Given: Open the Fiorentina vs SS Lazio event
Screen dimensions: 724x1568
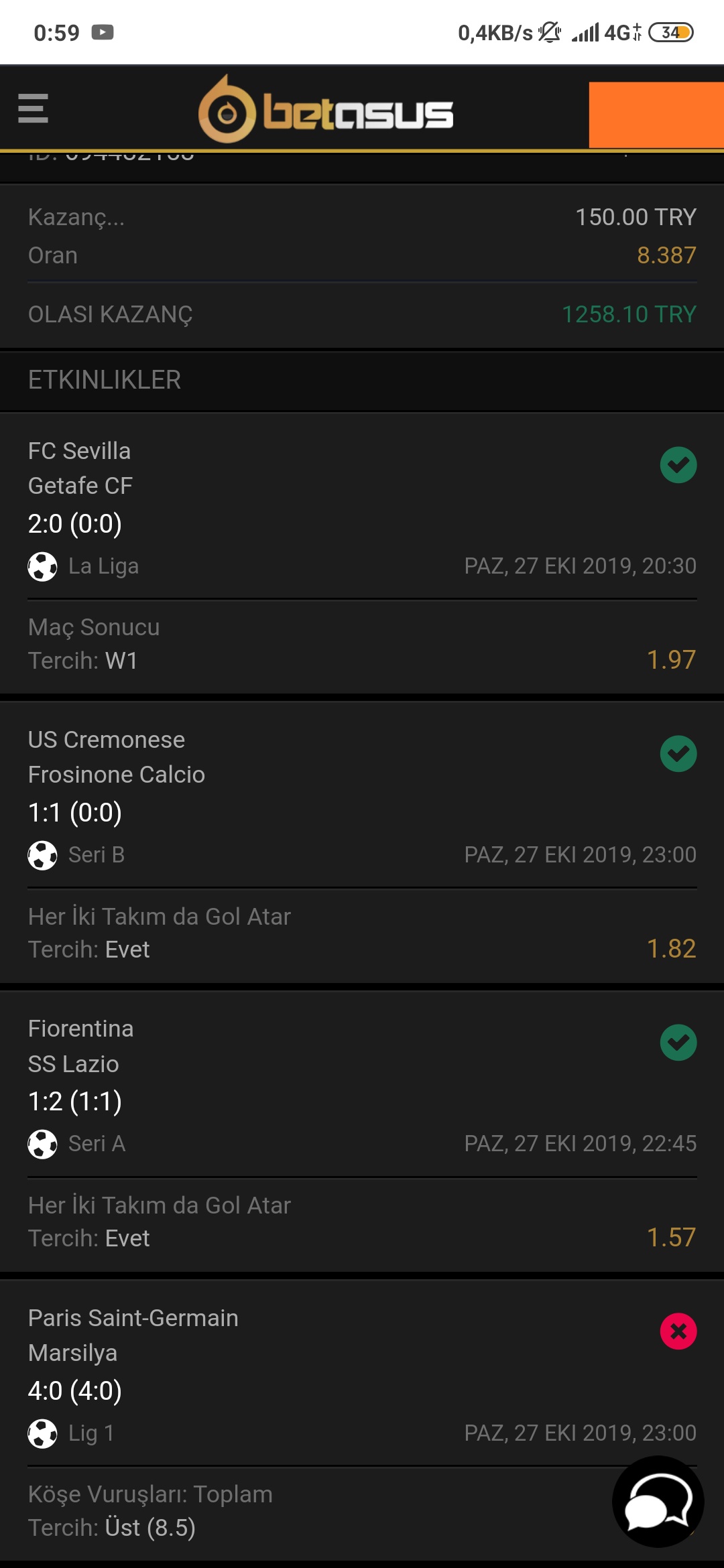Looking at the screenshot, I should [362, 1131].
